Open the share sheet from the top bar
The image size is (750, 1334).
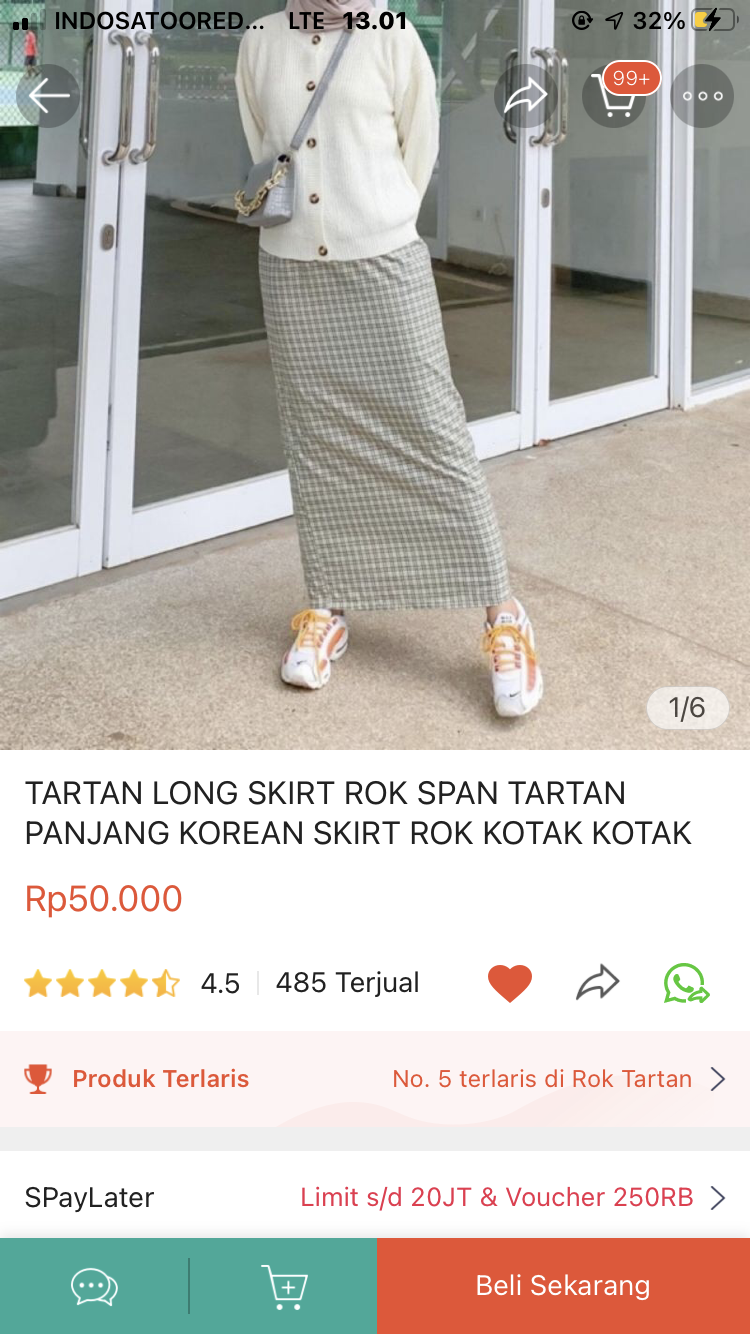(527, 96)
